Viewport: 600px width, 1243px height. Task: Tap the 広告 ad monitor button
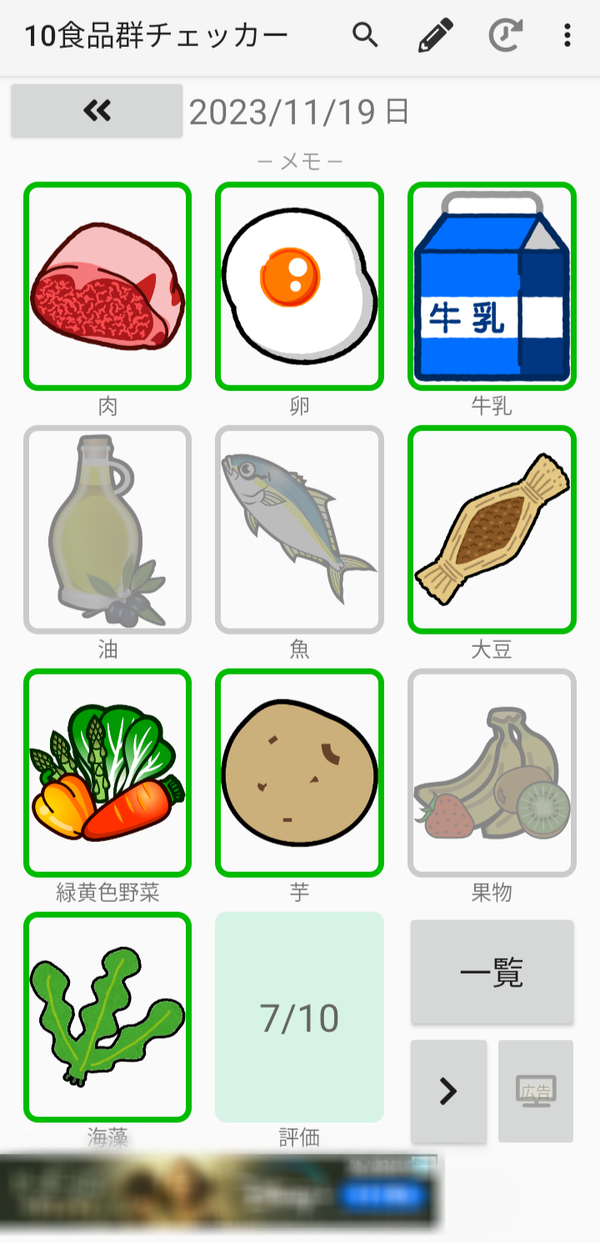(x=536, y=1091)
